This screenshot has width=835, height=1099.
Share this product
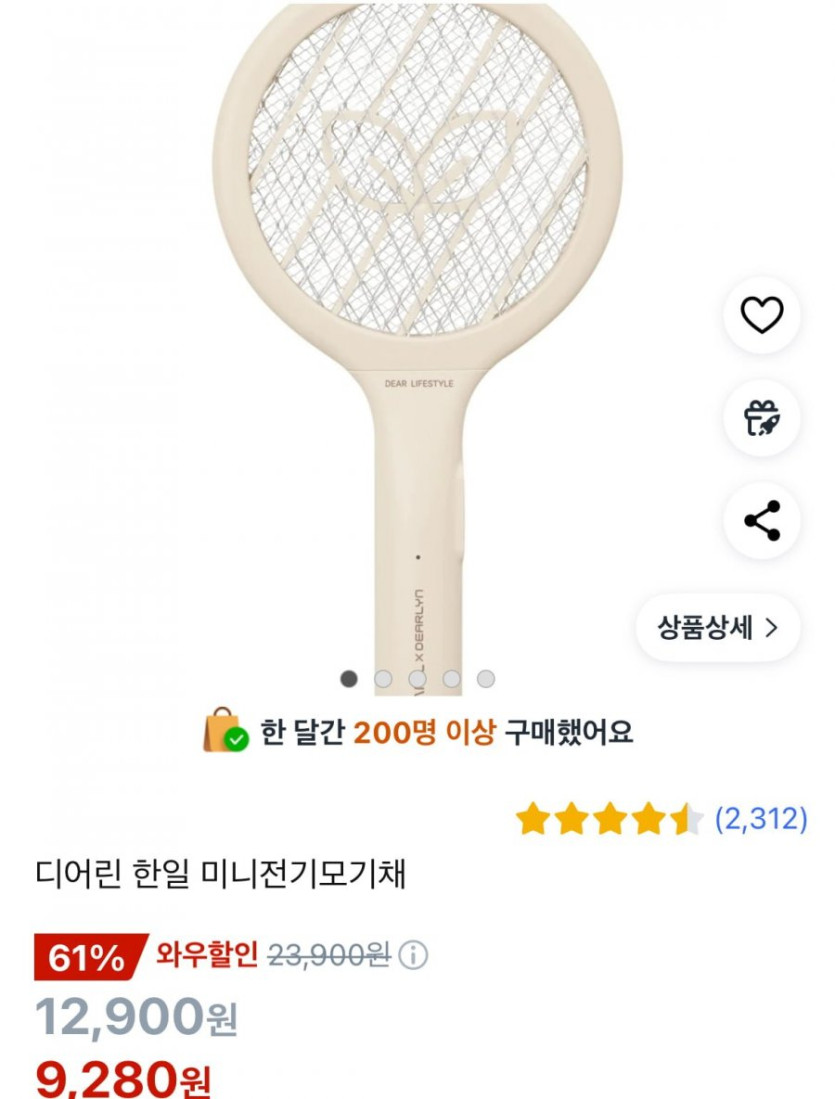(x=761, y=521)
